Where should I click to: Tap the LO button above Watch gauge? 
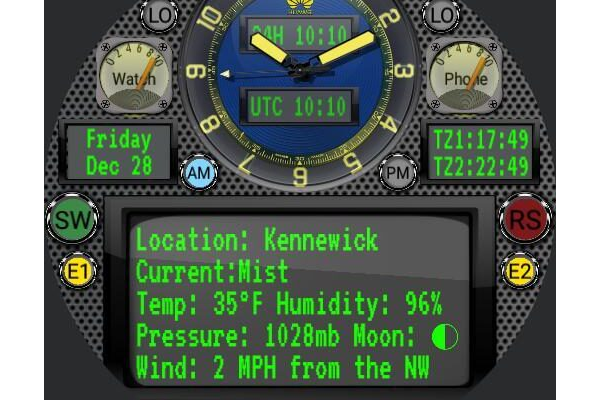point(158,15)
